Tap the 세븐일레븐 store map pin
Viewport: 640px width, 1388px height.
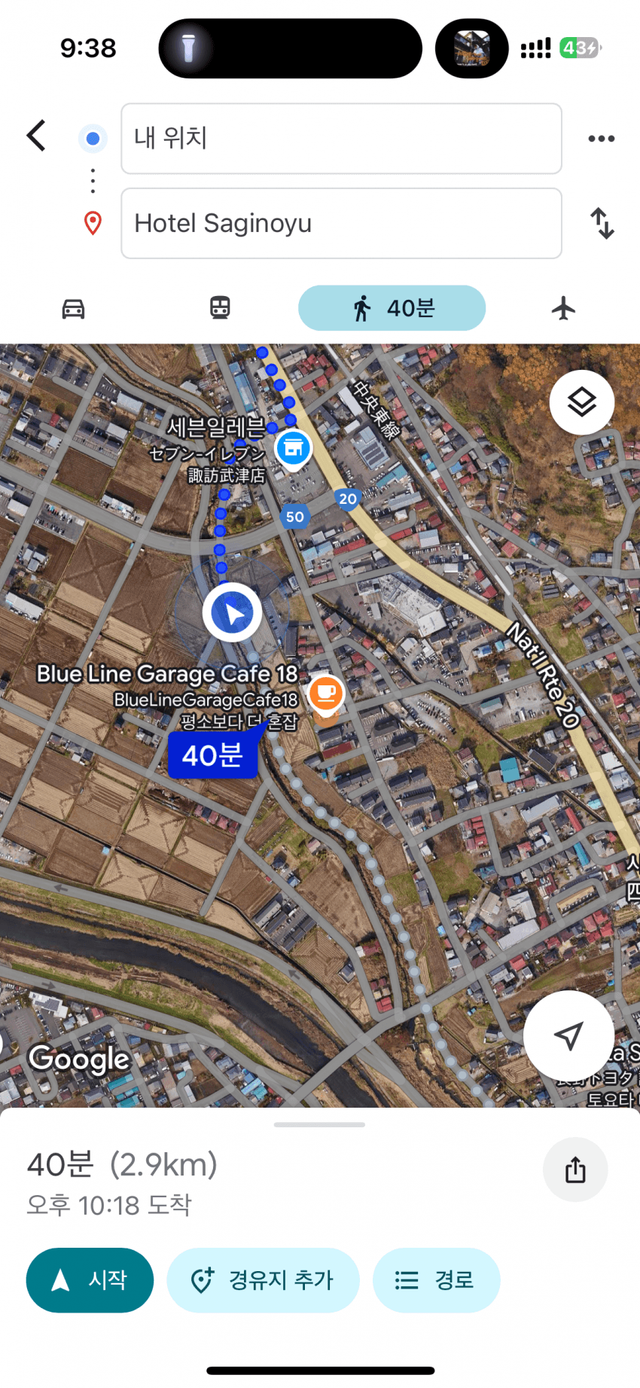tap(293, 449)
